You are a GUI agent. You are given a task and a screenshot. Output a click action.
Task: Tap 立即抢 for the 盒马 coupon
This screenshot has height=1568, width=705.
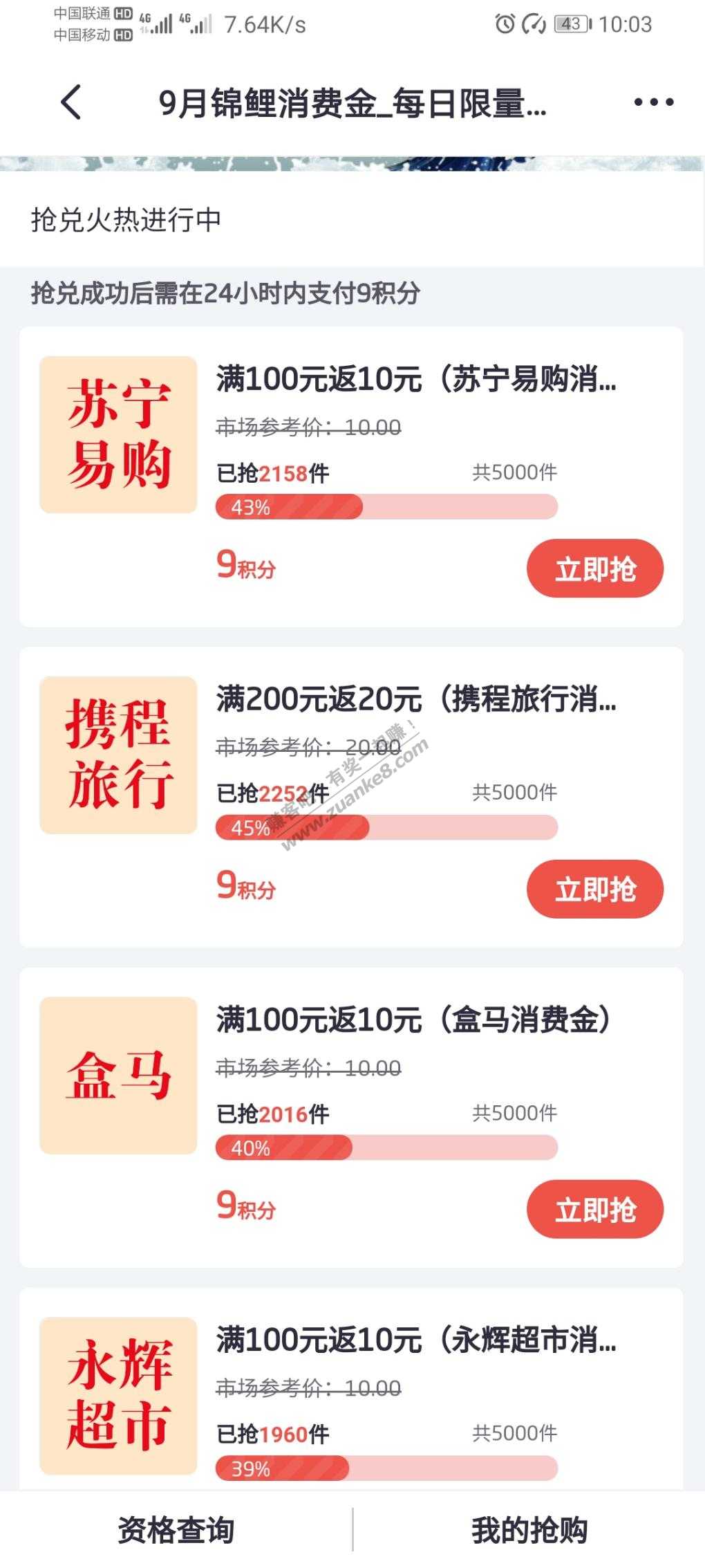594,1209
